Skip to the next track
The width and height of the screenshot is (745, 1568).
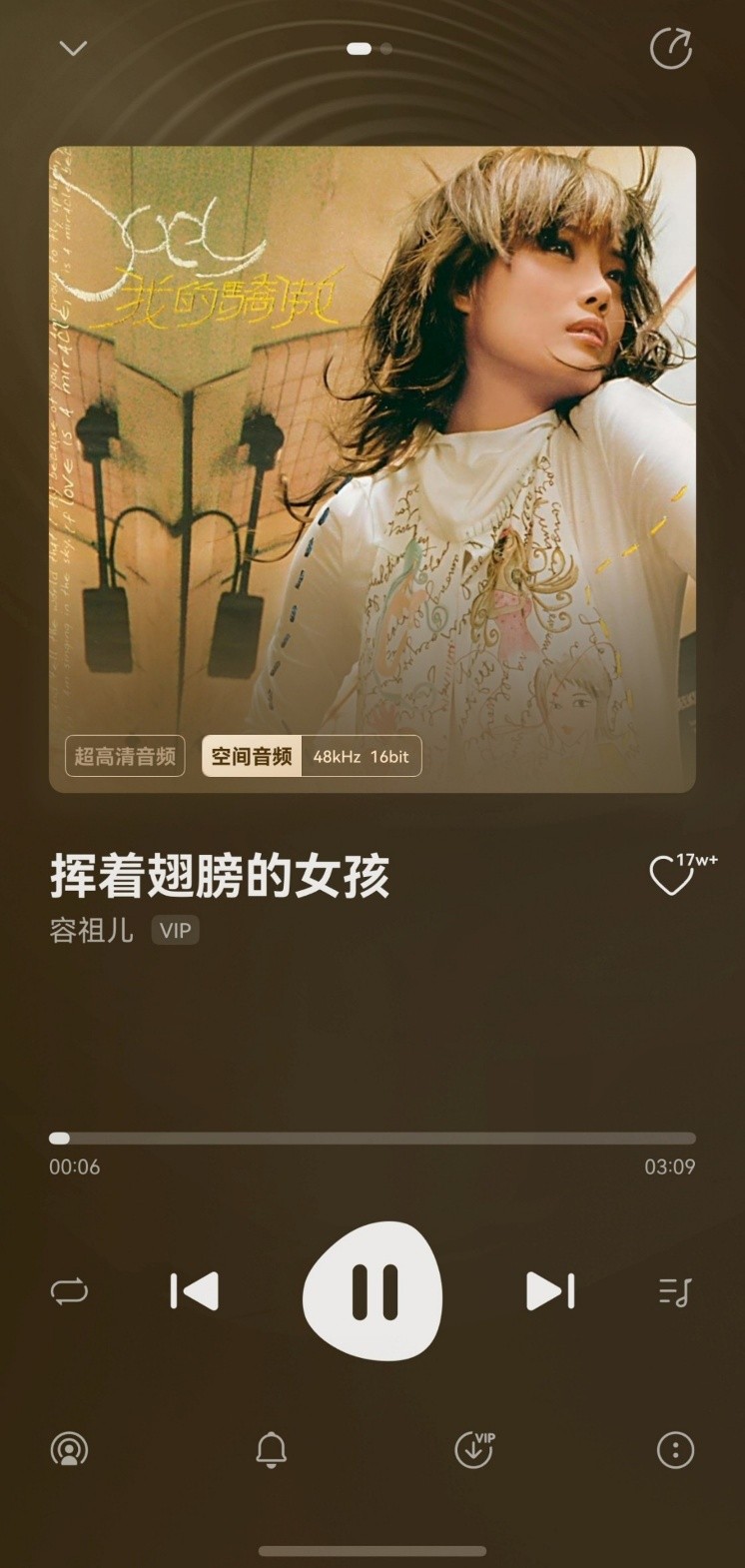[x=550, y=1291]
